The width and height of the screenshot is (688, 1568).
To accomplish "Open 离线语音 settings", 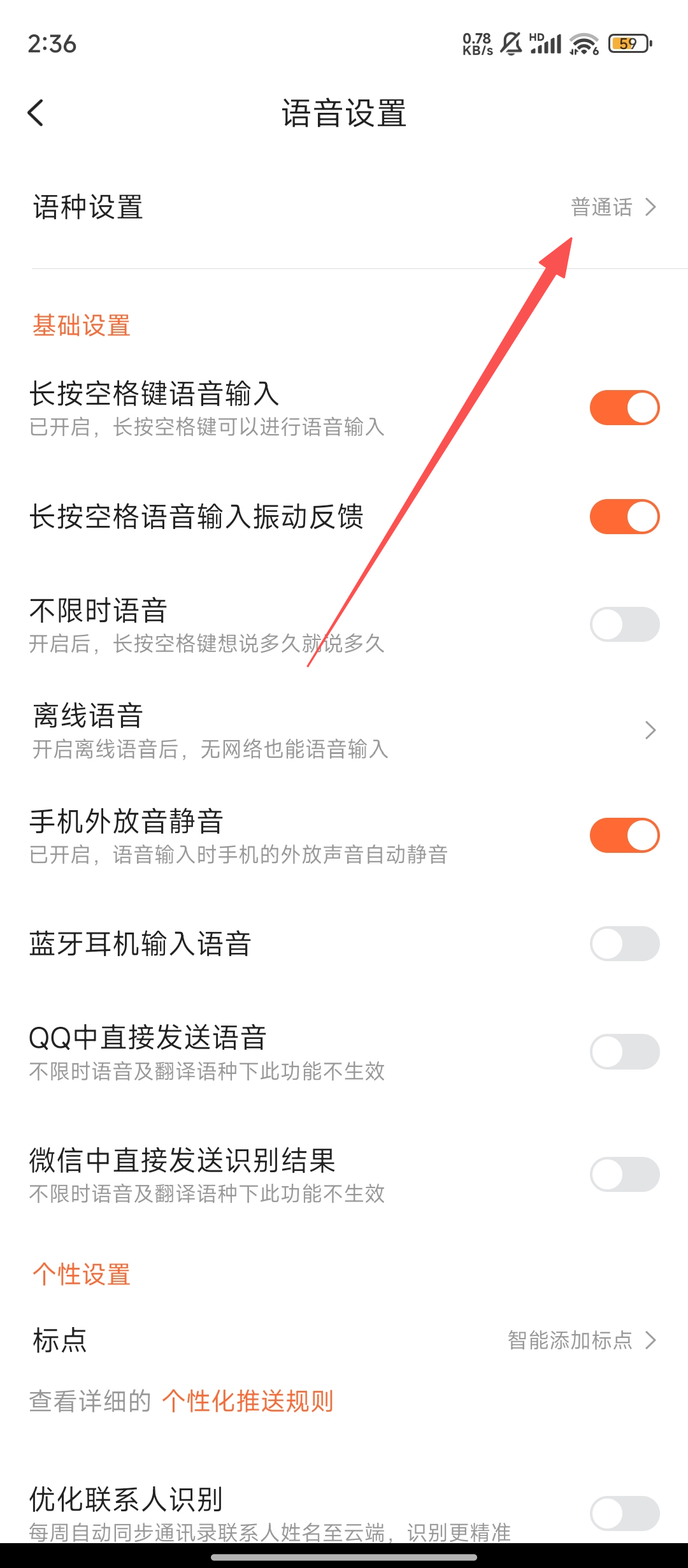I will coord(344,730).
